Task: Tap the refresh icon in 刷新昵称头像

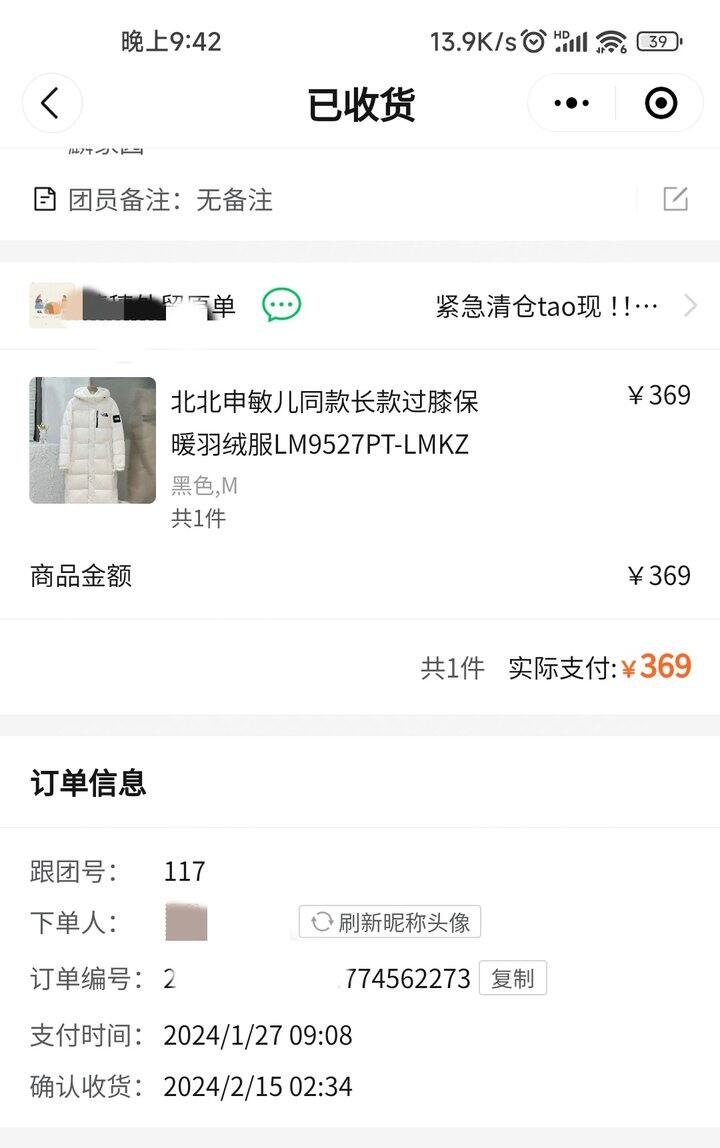Action: coord(321,922)
